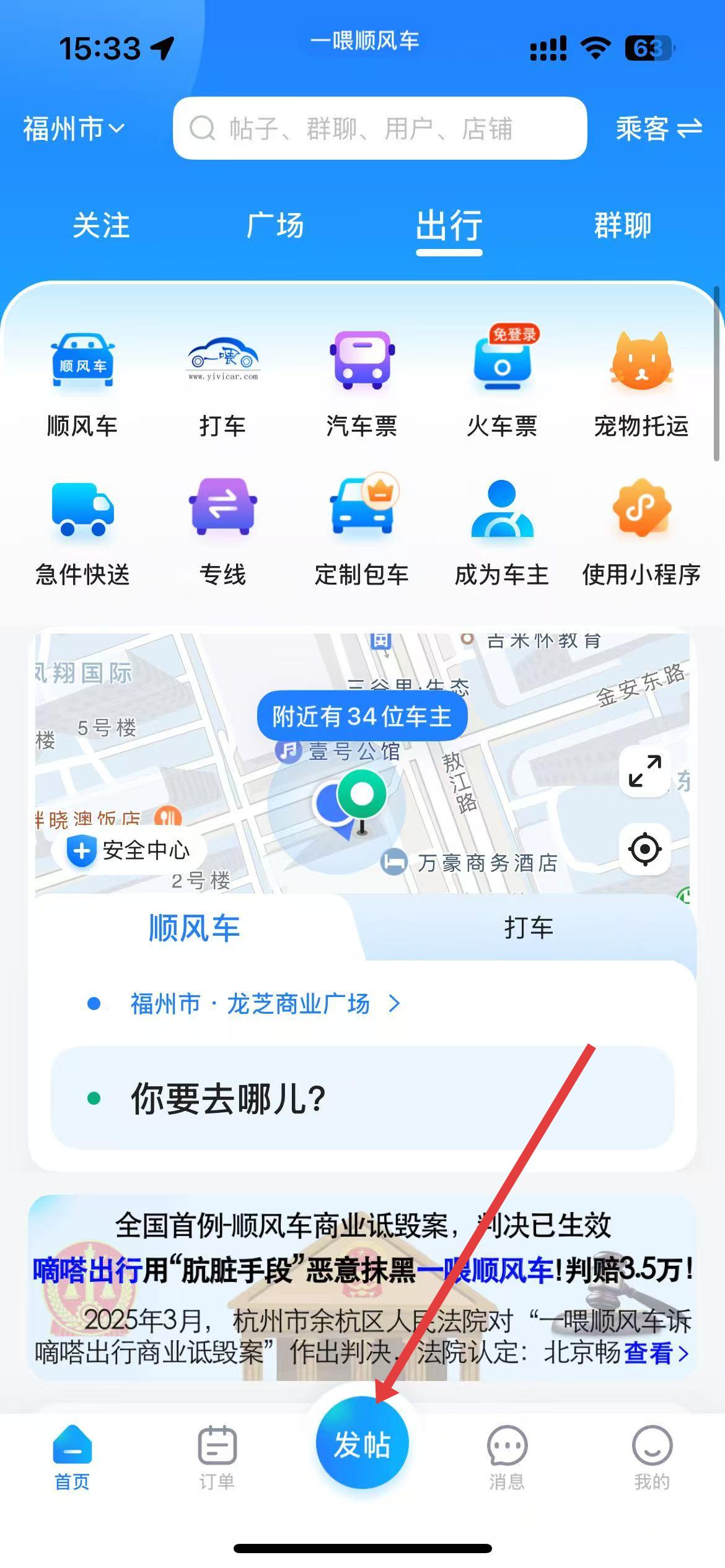
Task: Create a post with 发帖 button
Action: coord(362,1444)
